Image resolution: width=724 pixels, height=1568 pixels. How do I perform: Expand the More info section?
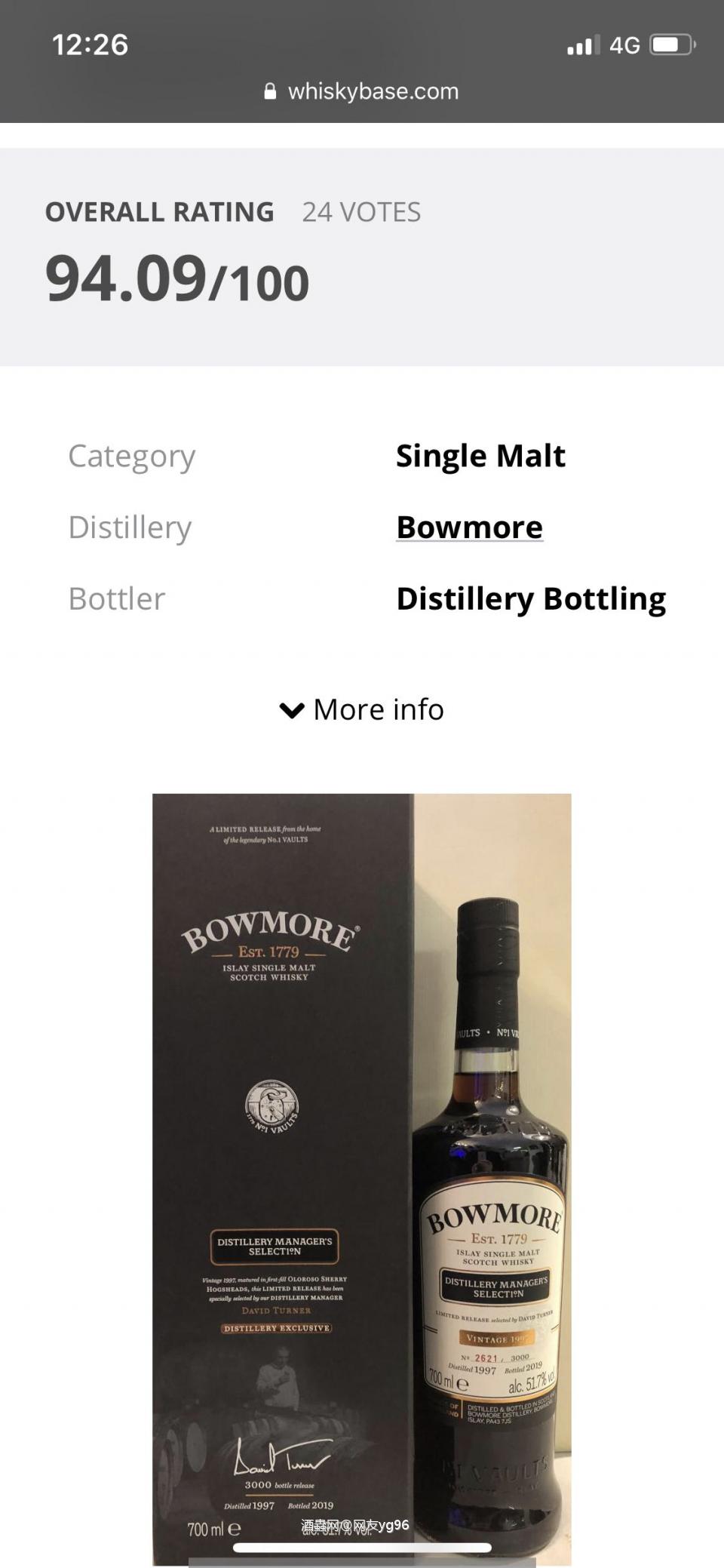tap(362, 709)
